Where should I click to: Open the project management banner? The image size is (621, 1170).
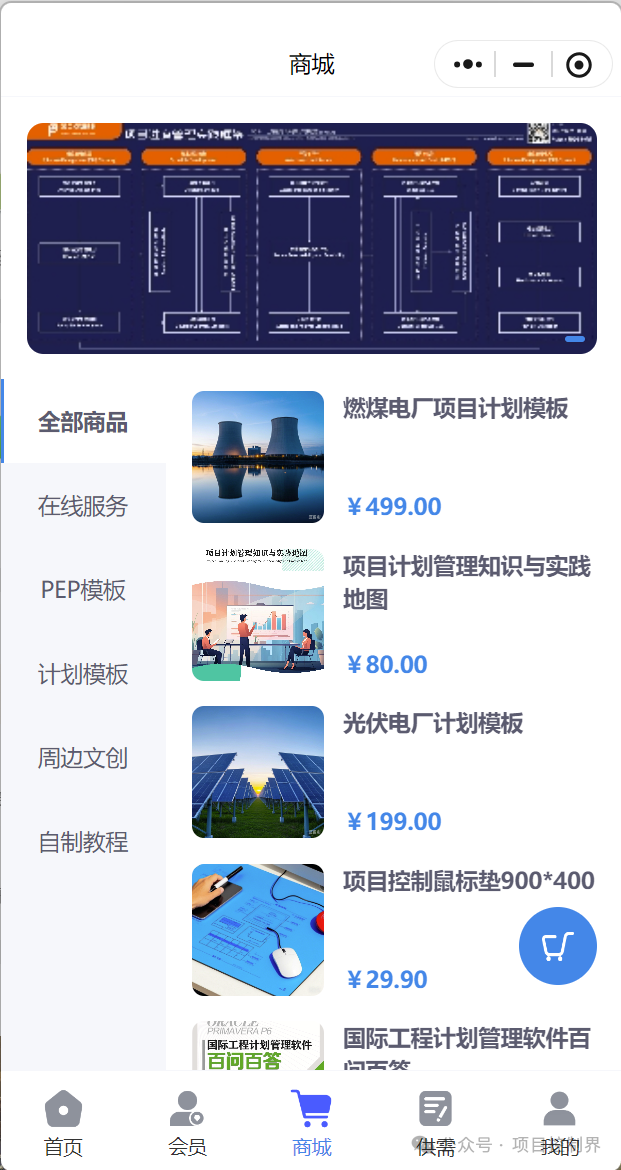coord(311,238)
